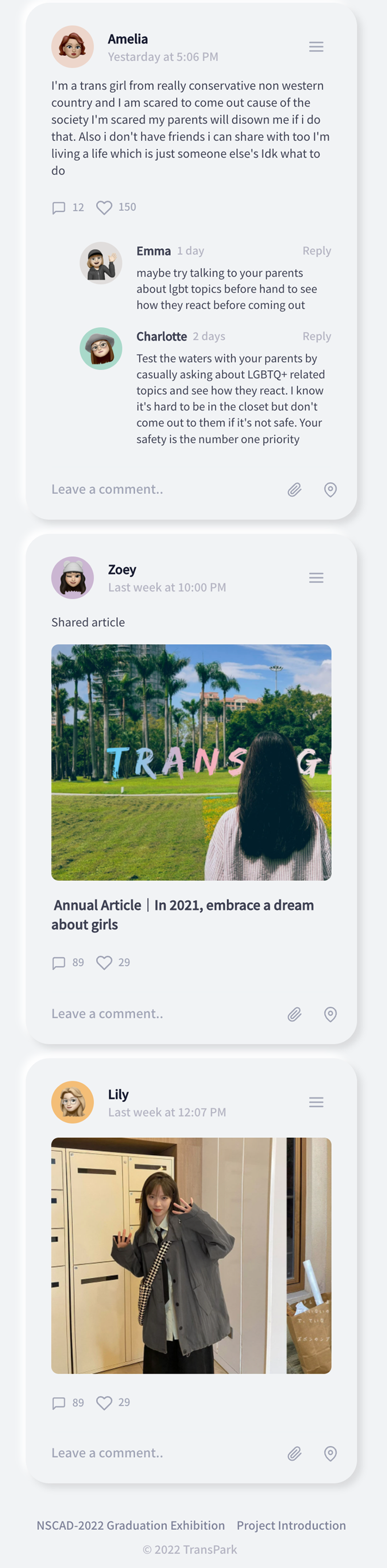Open the menu on Amelia's post
This screenshot has height=1568, width=387.
coord(316,47)
